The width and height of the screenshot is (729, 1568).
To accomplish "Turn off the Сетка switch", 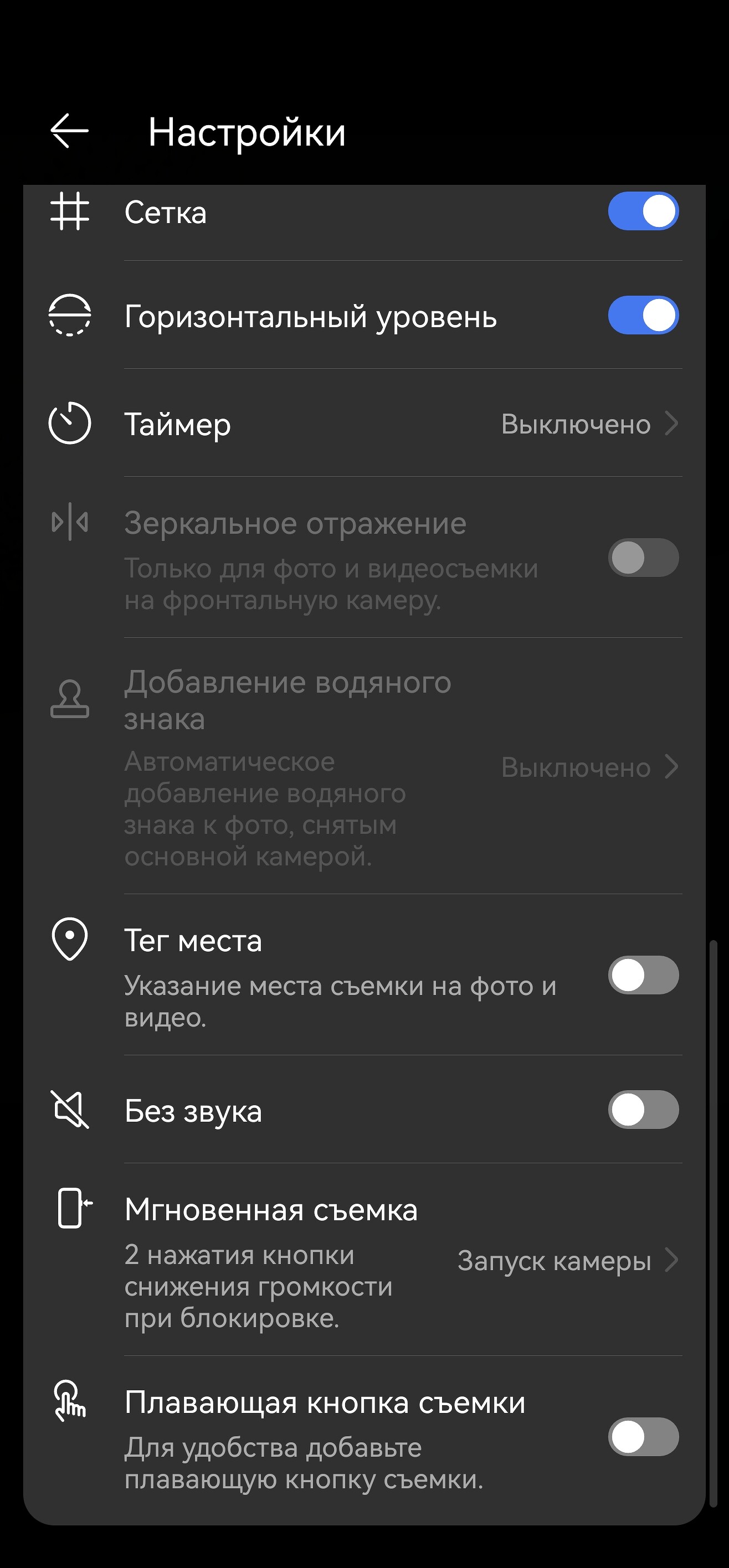I will (643, 212).
